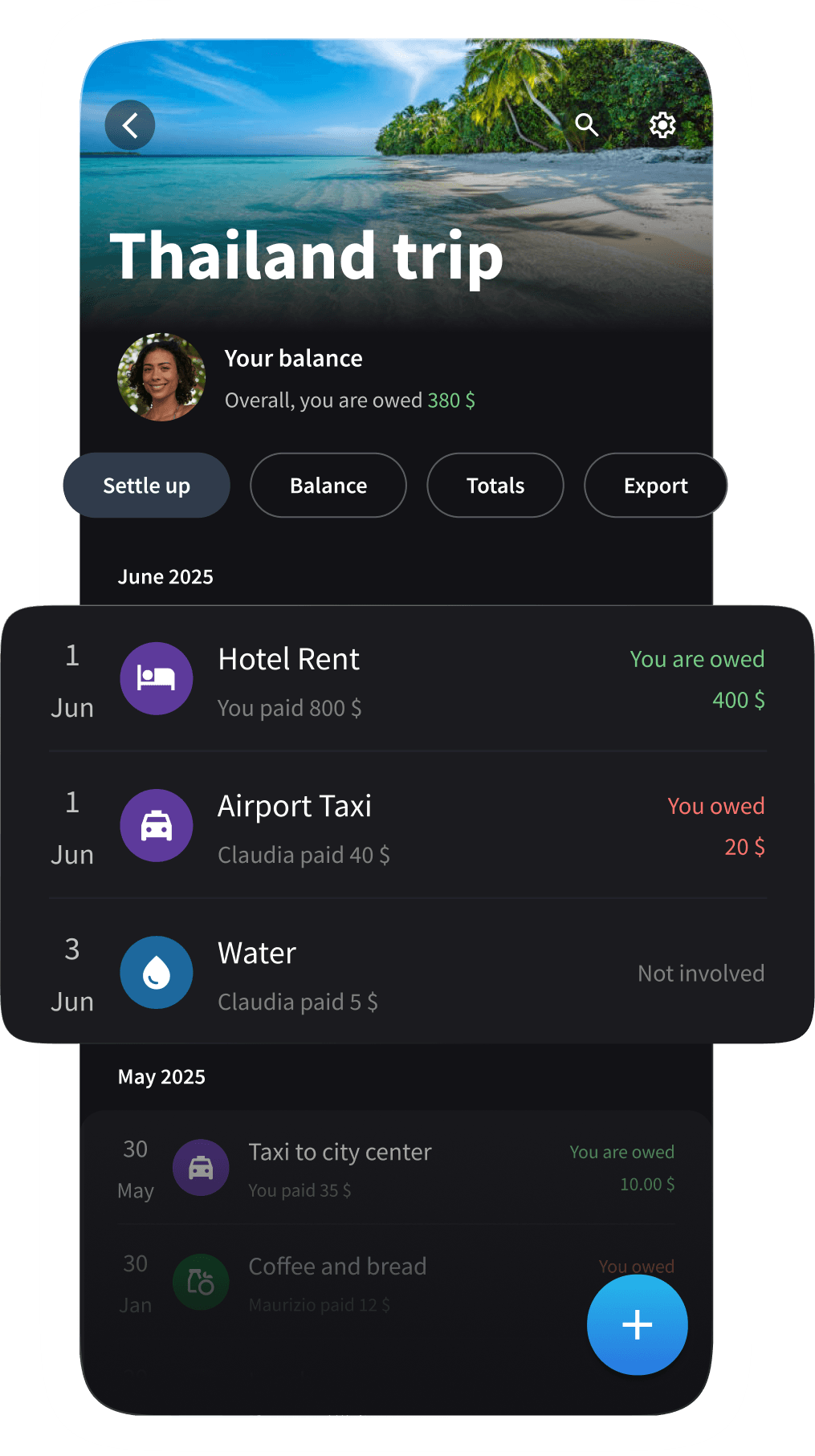Viewport: 815px width, 1456px height.
Task: Click the overall balance amount 380 $
Action: [x=450, y=400]
